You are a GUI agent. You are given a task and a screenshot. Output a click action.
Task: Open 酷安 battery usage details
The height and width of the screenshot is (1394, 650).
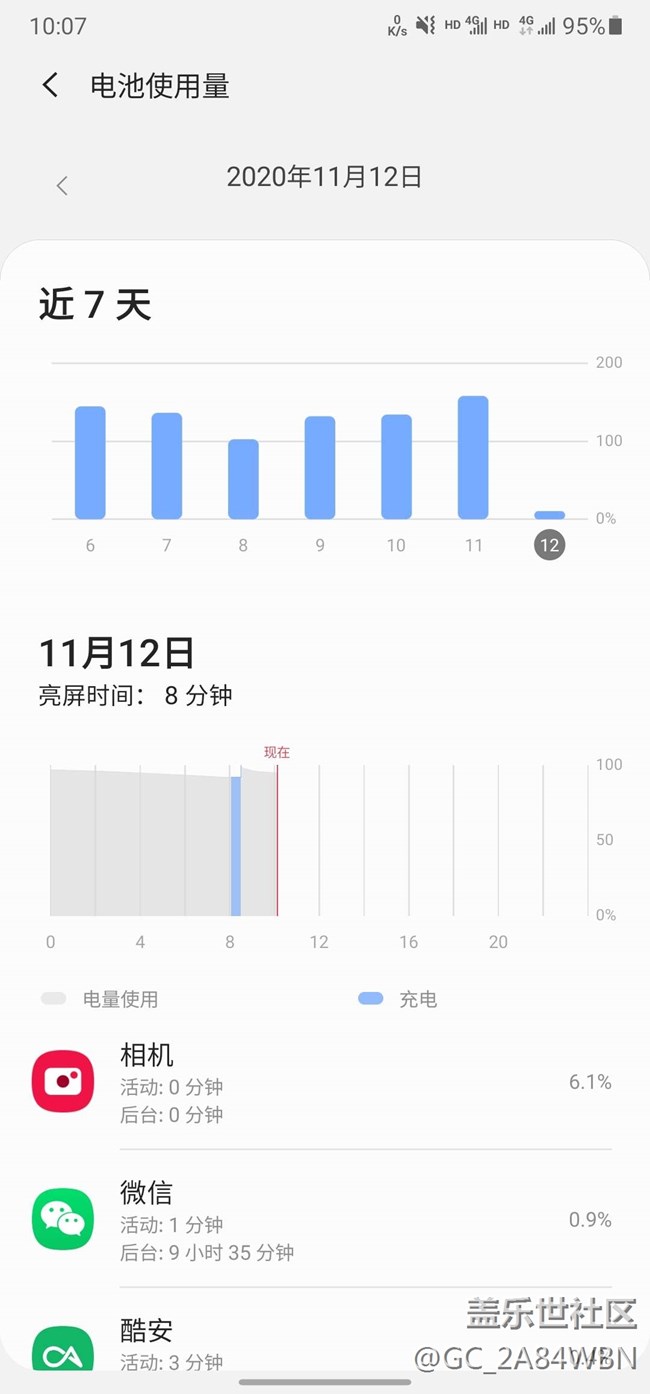coord(325,1340)
